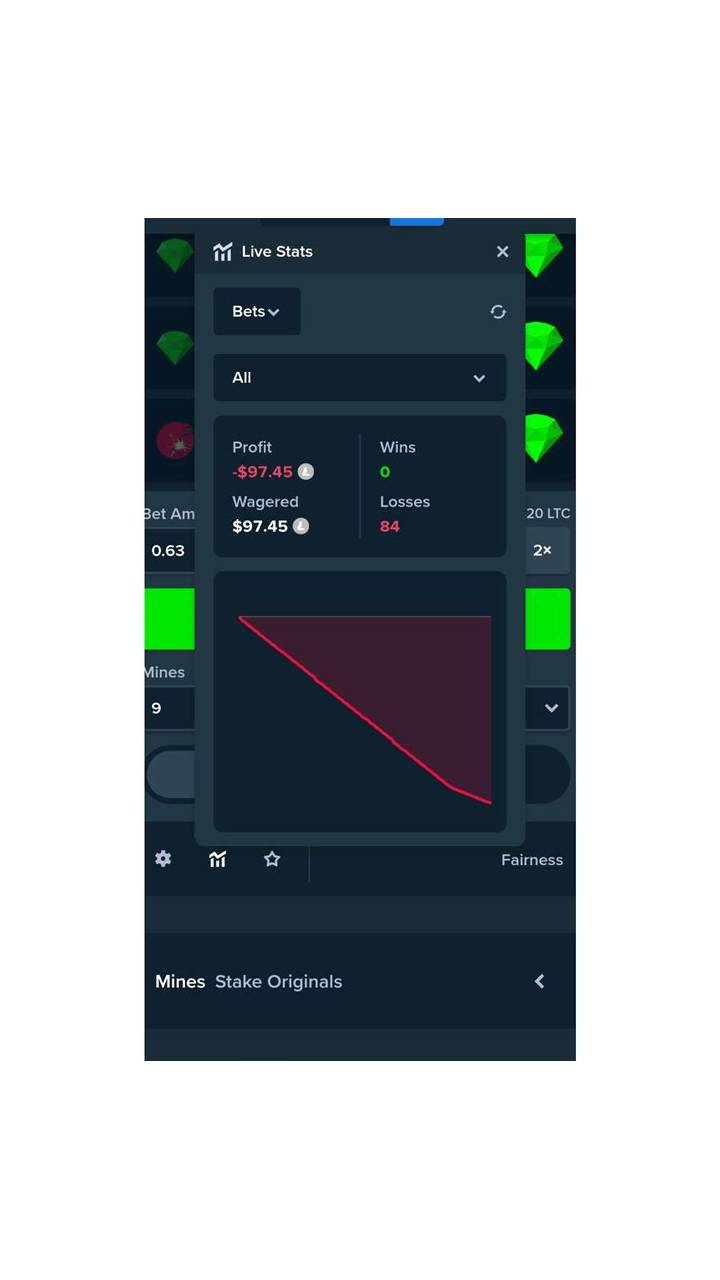Viewport: 720px width, 1280px height.
Task: Reset live stats with refresh icon
Action: coord(498,312)
